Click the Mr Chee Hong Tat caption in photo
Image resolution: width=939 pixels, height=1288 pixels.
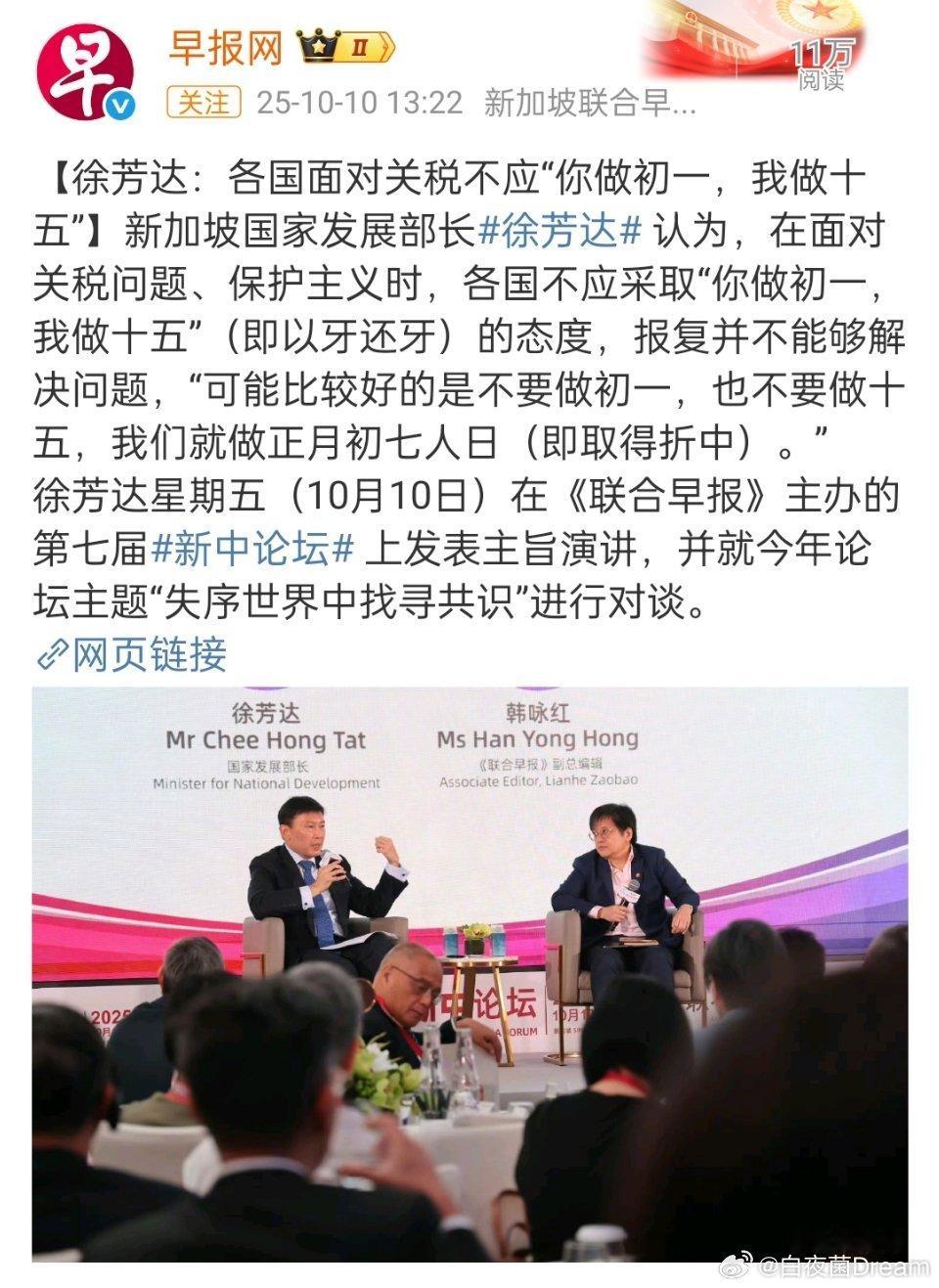click(266, 741)
